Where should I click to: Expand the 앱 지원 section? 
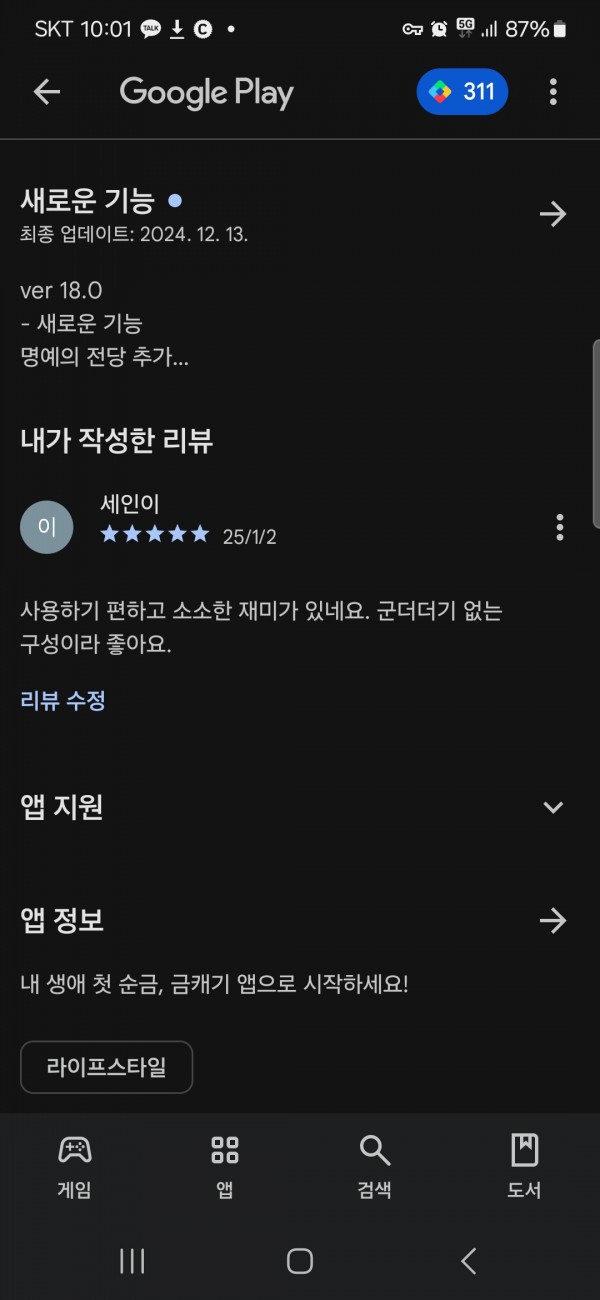click(x=553, y=807)
